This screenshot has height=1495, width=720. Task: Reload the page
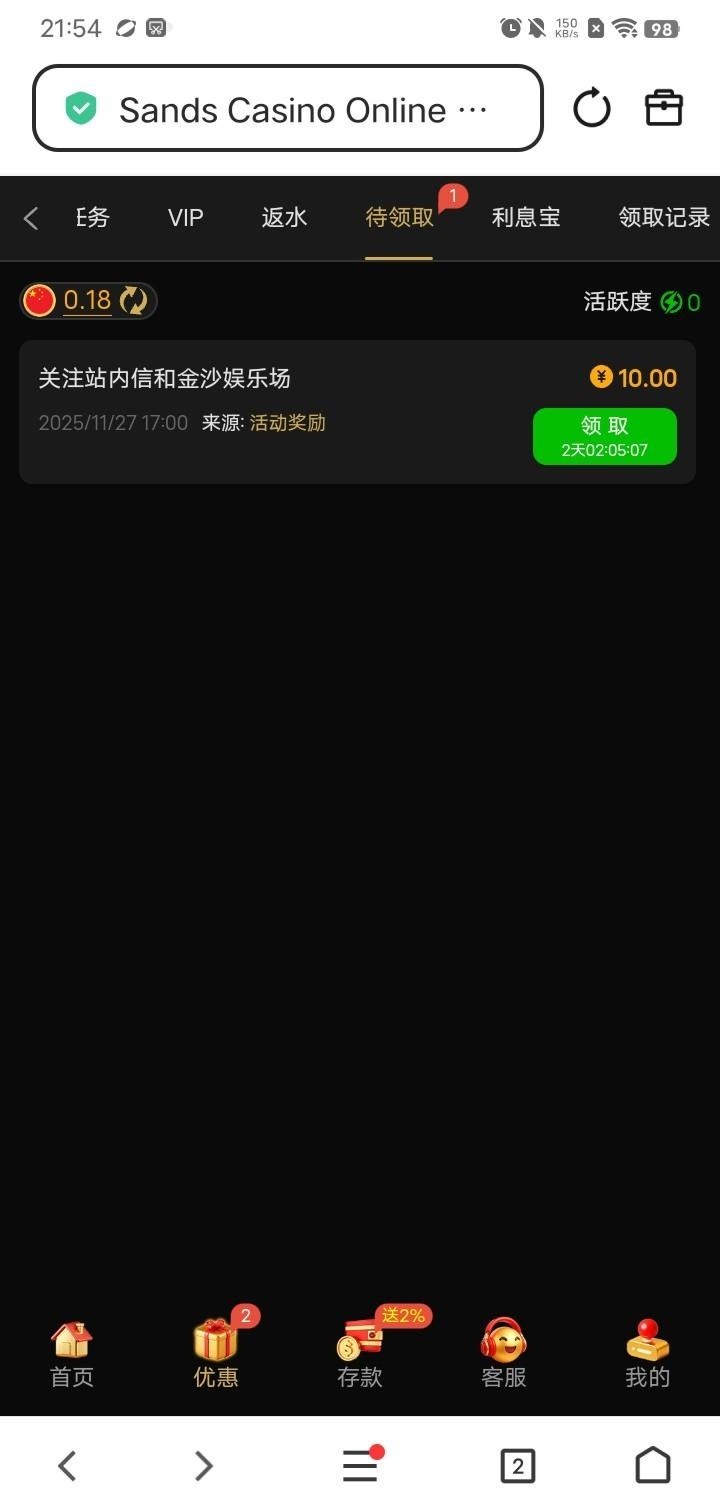click(x=591, y=108)
